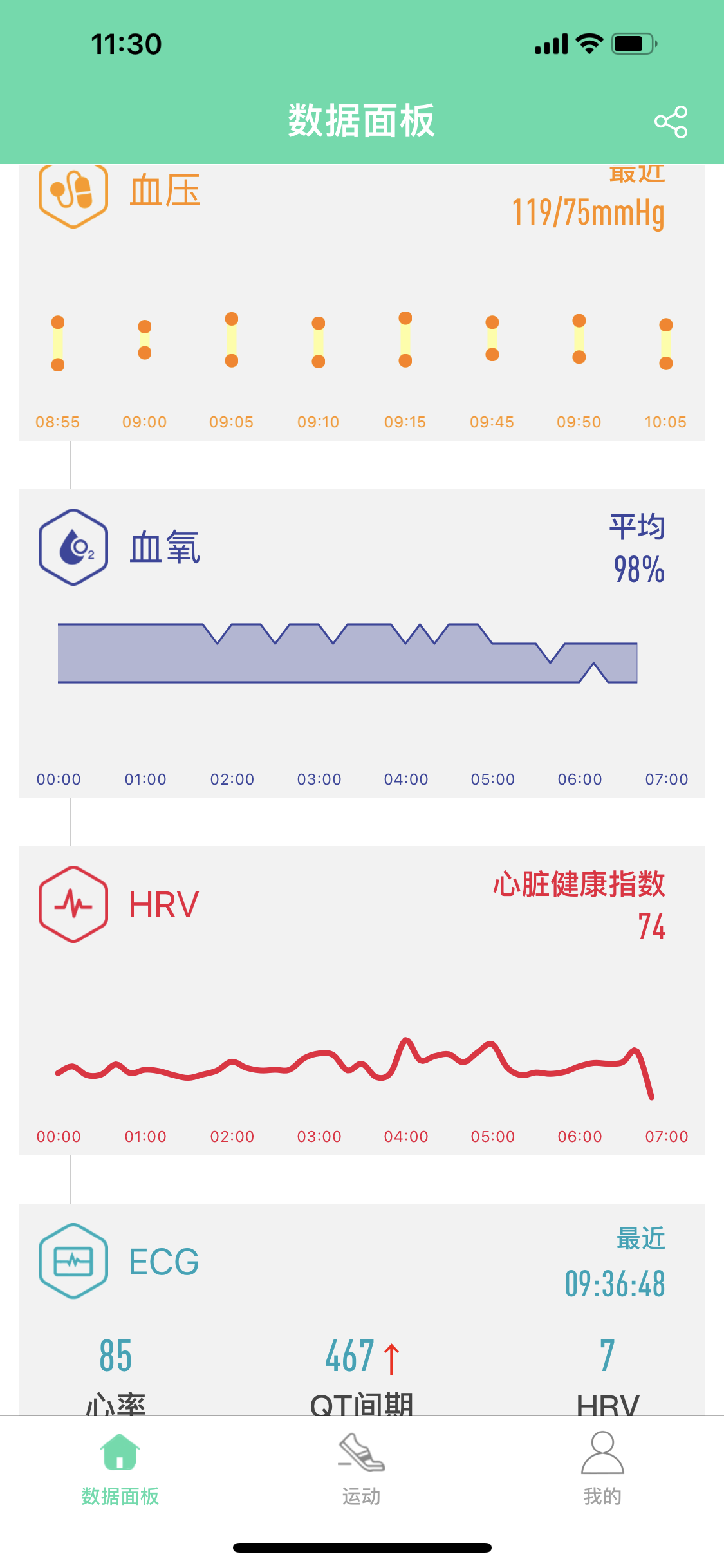
Task: Tap the 10:05 blood pressure measurement dot
Action: [x=666, y=342]
